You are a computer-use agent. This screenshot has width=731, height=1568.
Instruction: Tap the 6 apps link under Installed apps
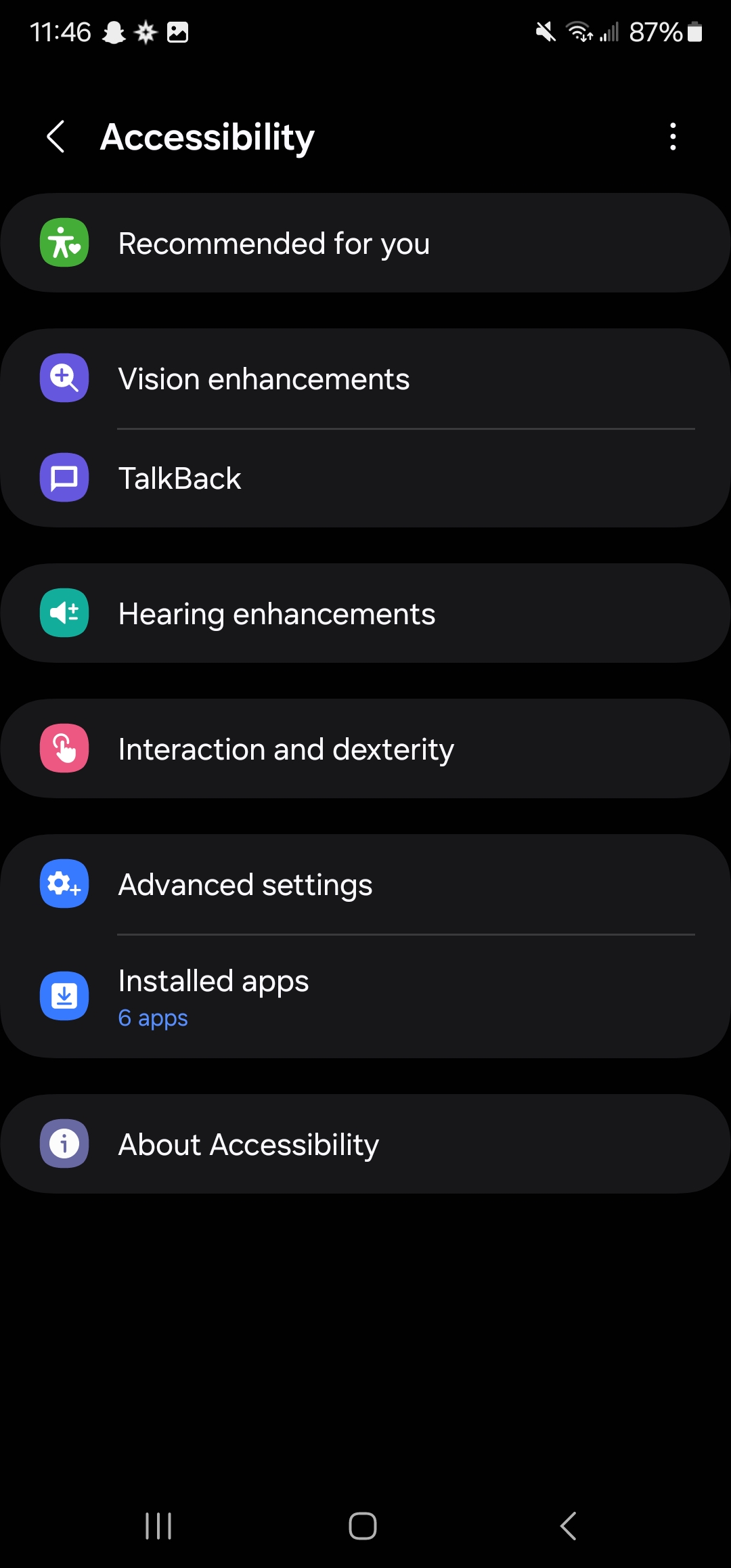152,1018
